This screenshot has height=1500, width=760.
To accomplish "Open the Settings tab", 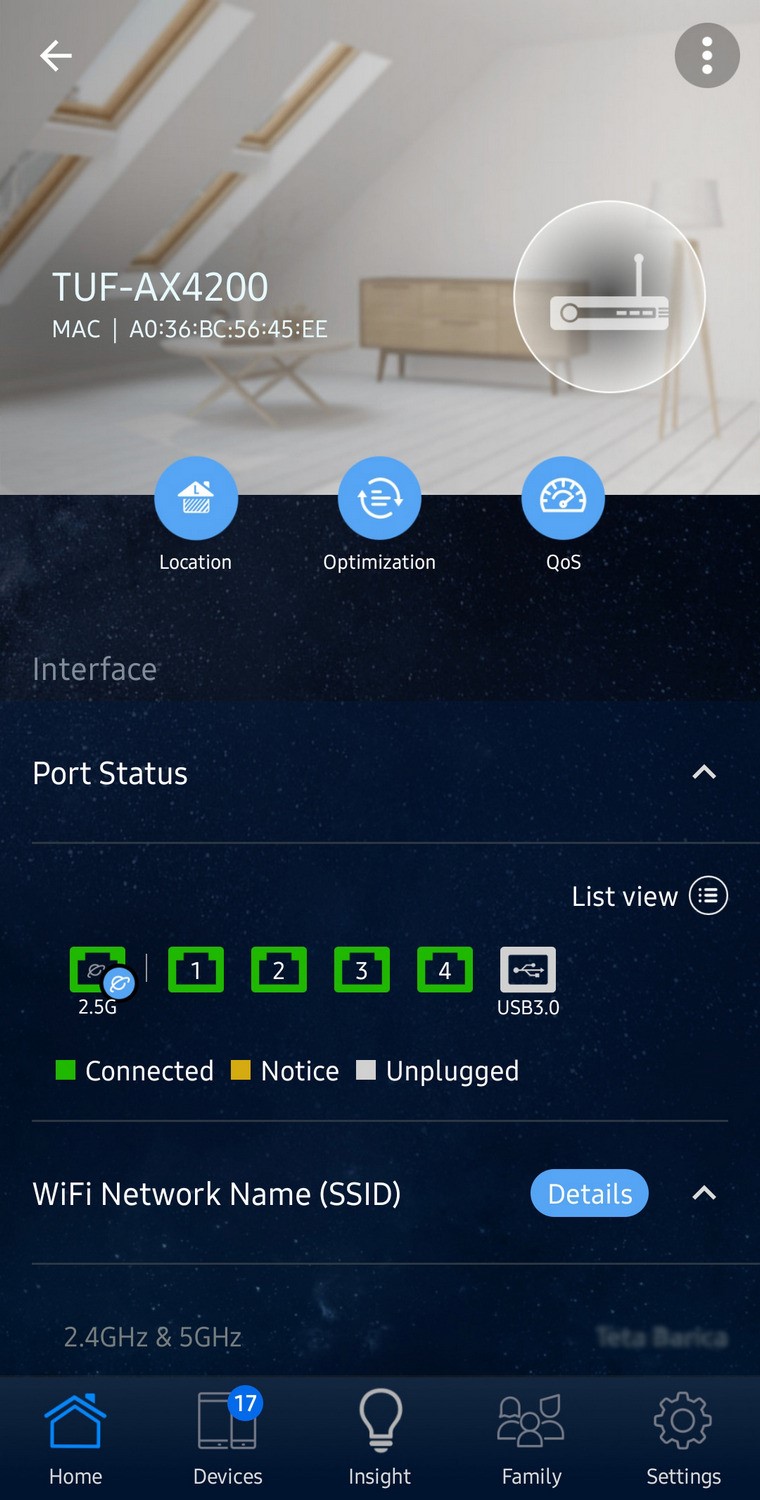I will tap(683, 1438).
